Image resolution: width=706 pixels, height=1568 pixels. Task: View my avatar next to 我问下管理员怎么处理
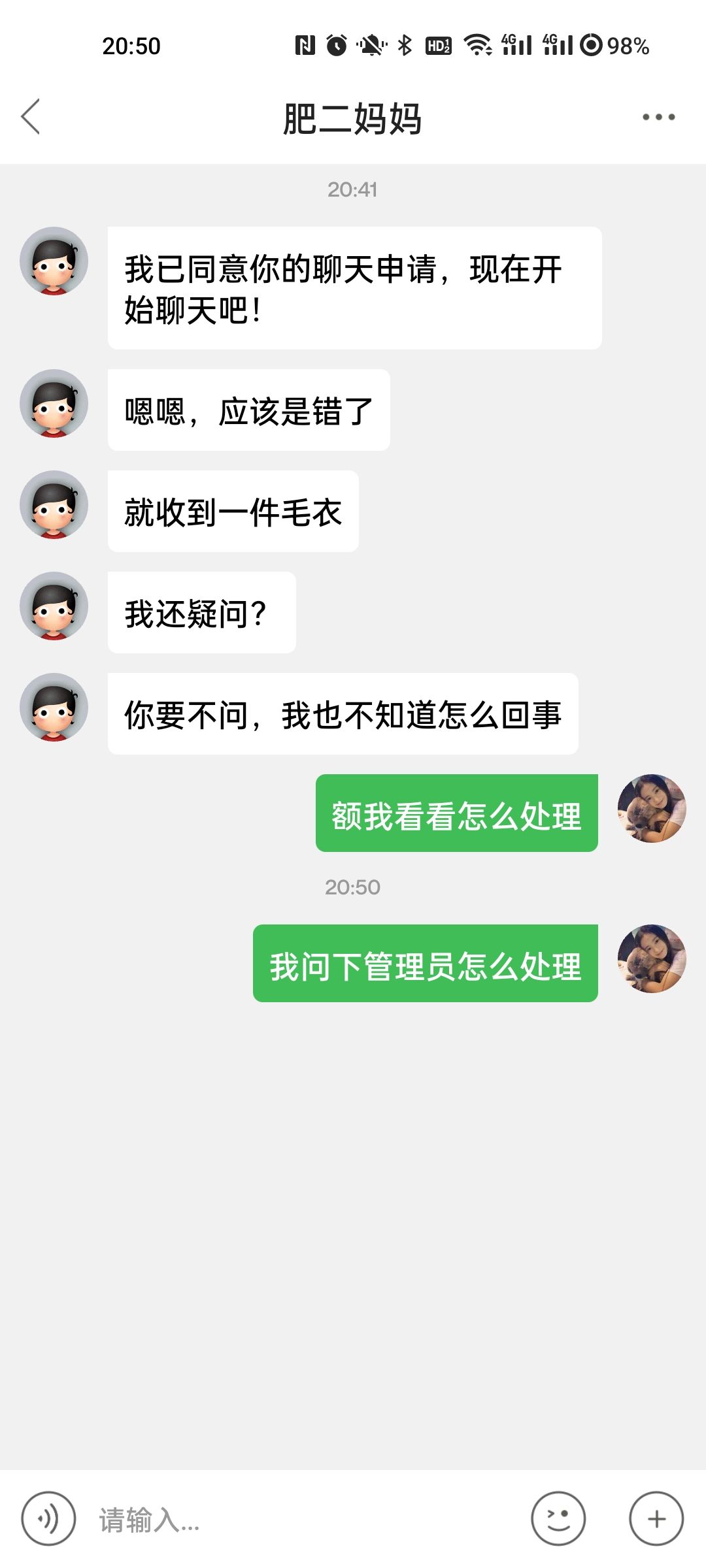coord(652,958)
